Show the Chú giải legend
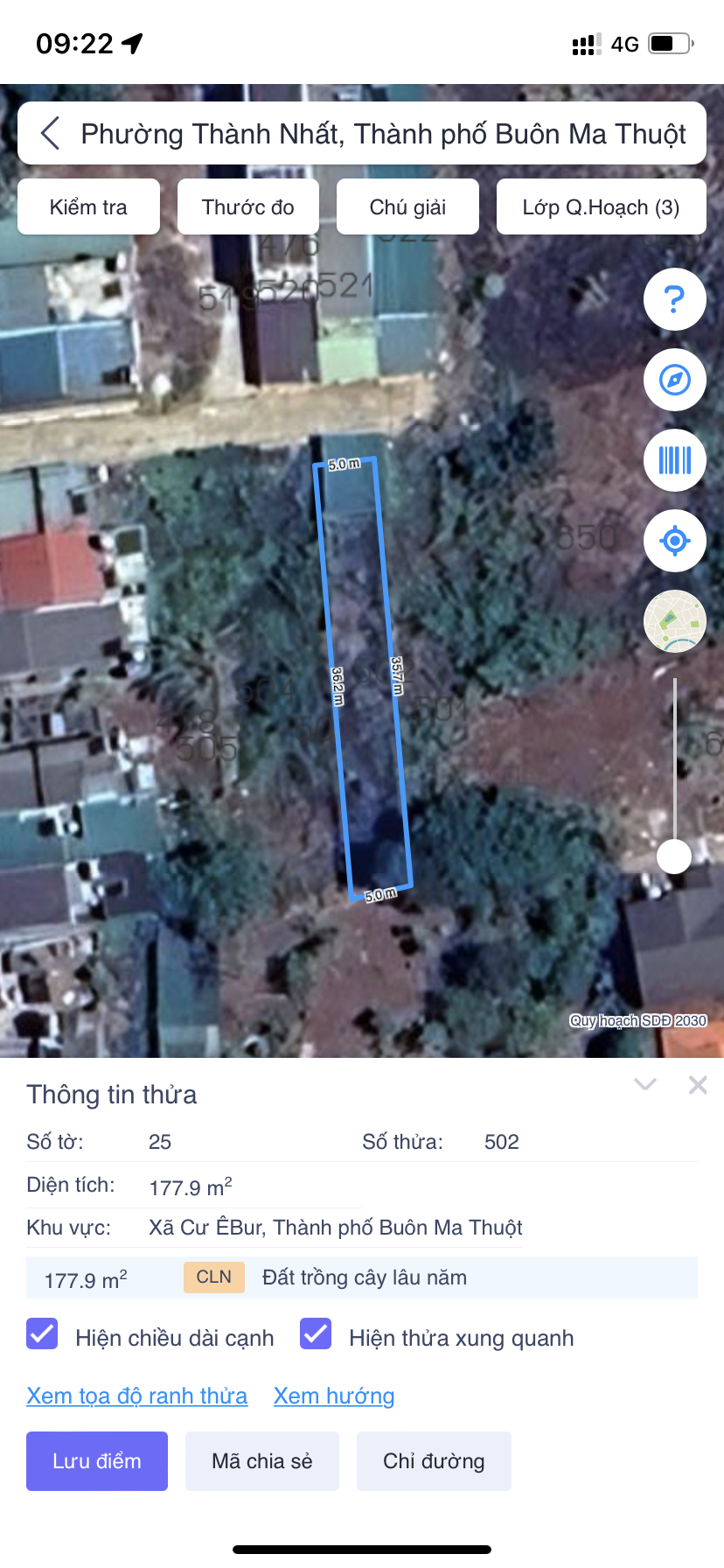724x1568 pixels. pos(407,207)
